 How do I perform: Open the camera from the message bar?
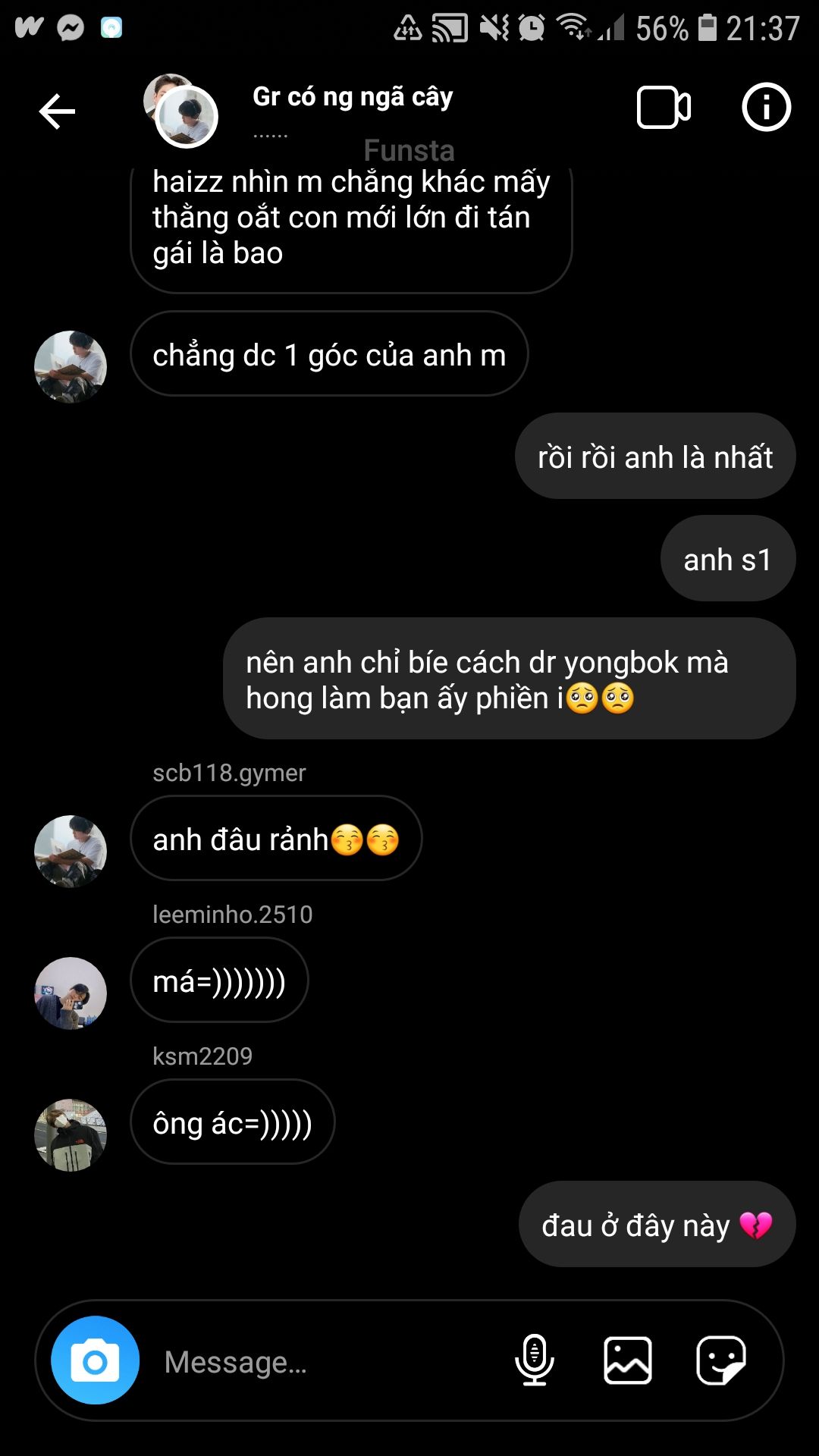click(95, 1360)
